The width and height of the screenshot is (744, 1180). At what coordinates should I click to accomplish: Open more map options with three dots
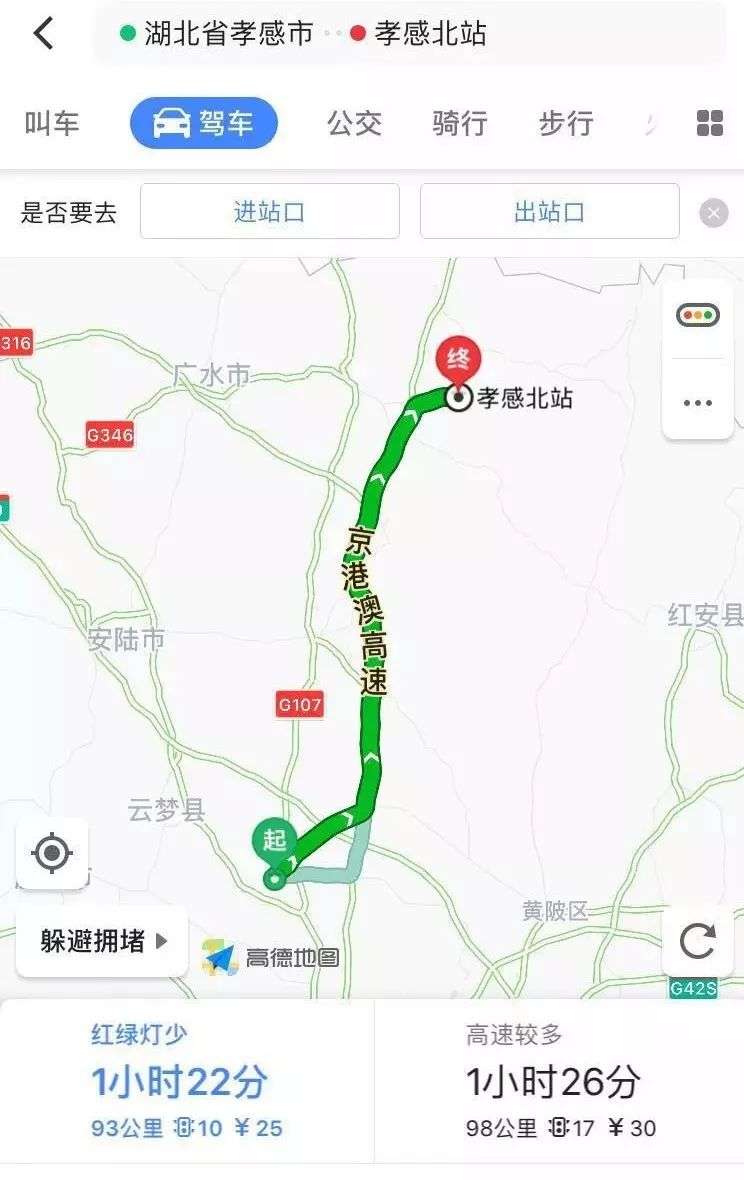[697, 403]
